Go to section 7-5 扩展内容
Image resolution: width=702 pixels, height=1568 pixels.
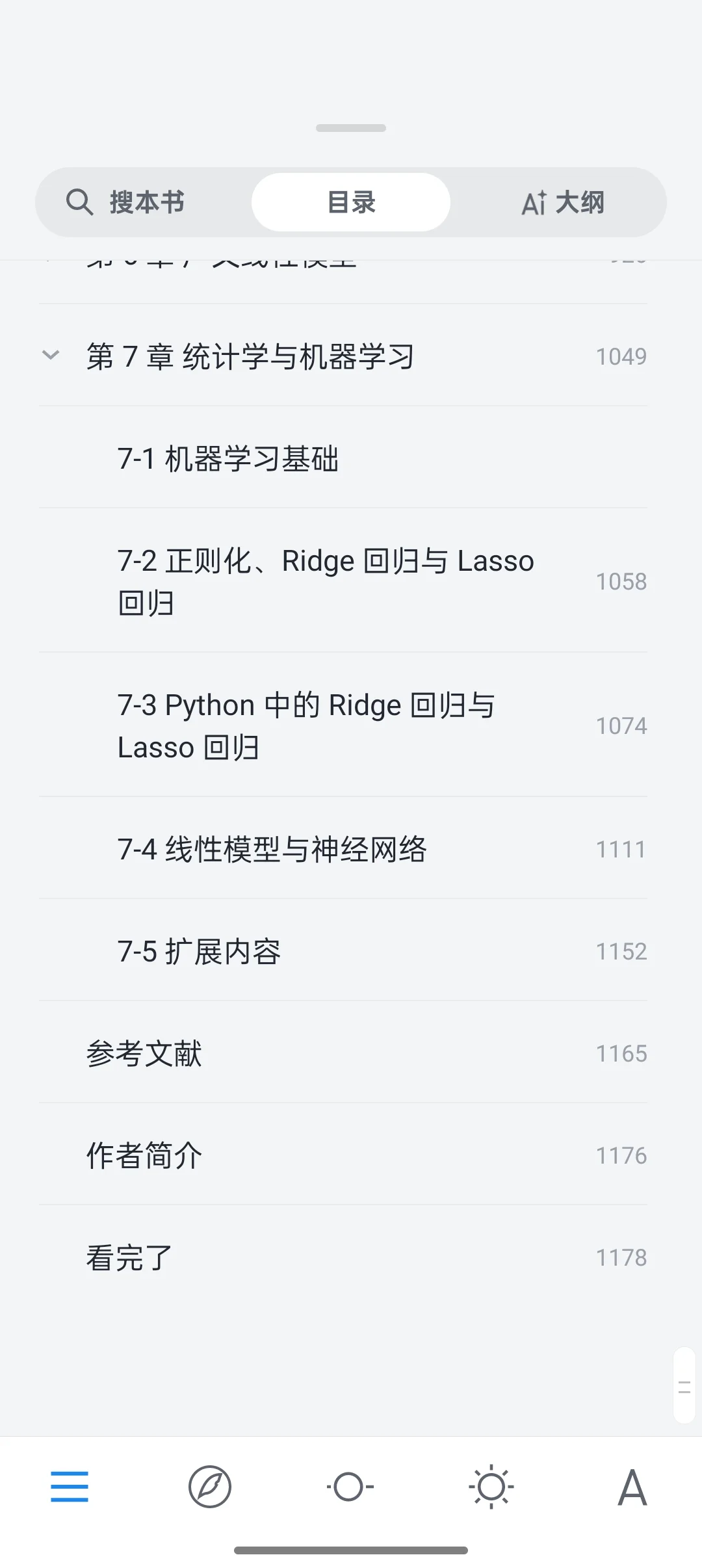(x=343, y=950)
